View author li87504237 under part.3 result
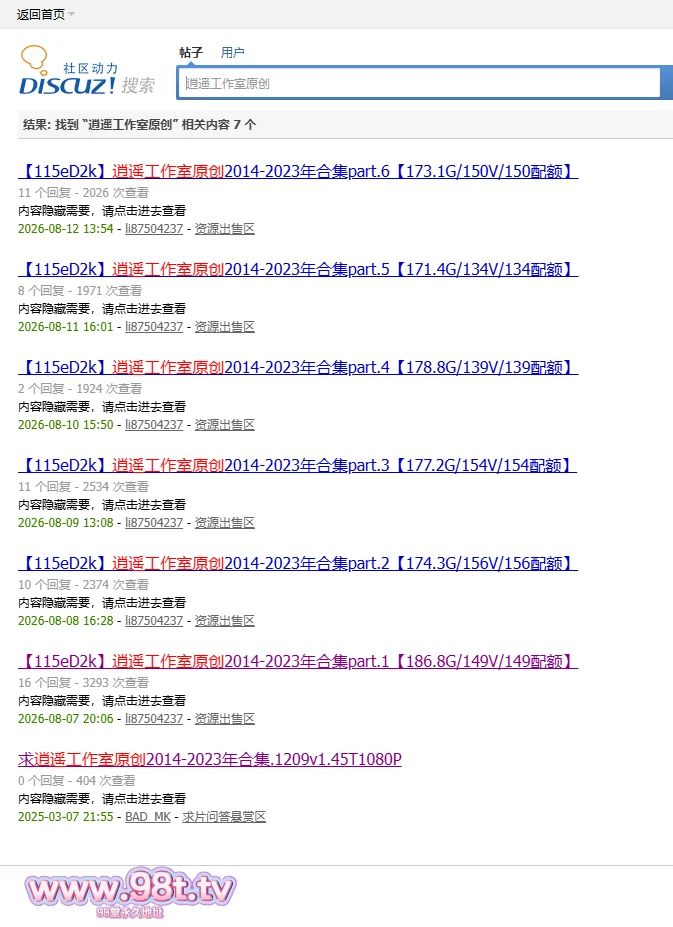This screenshot has width=673, height=927. click(x=154, y=523)
